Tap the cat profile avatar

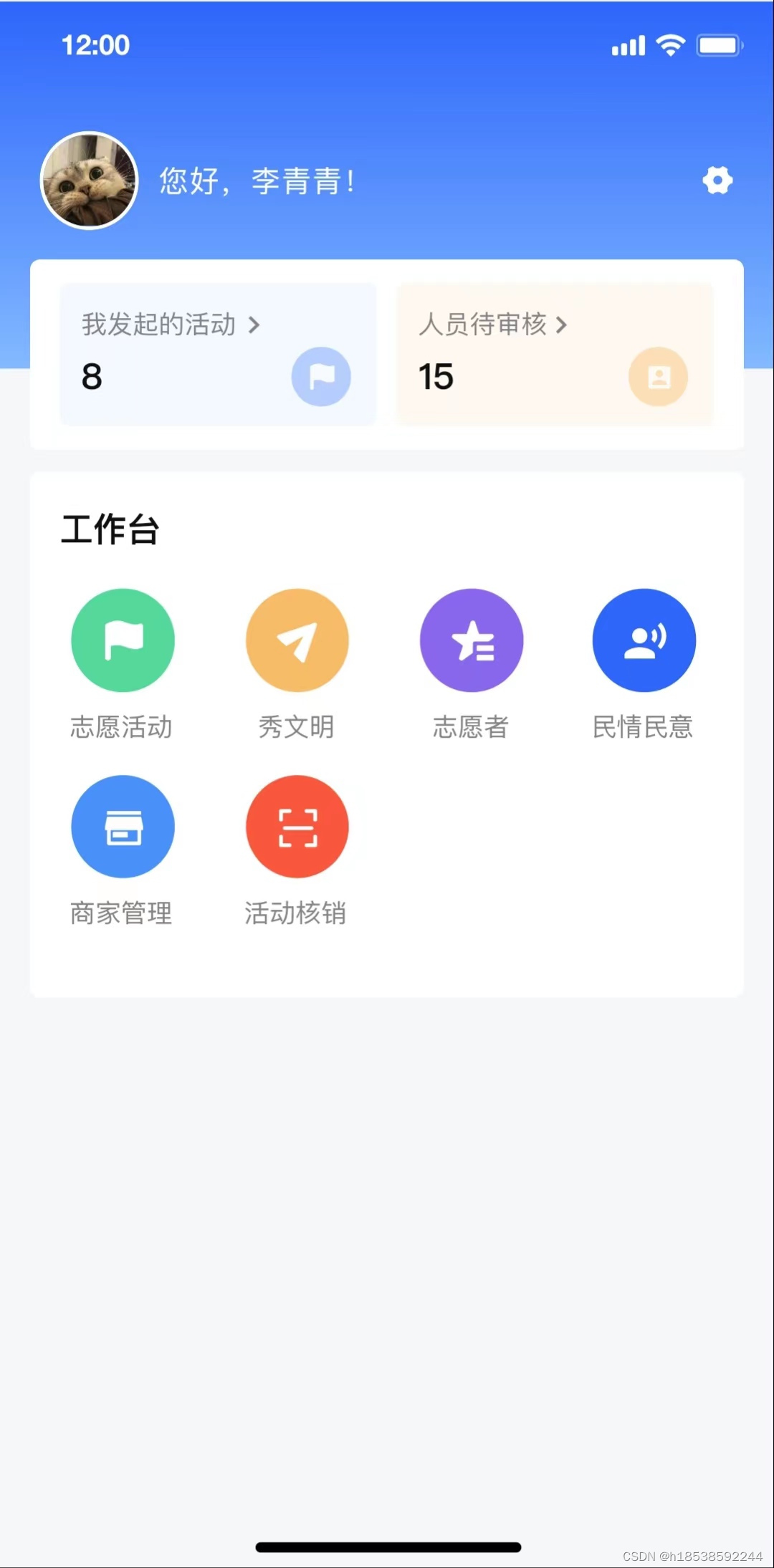click(90, 181)
